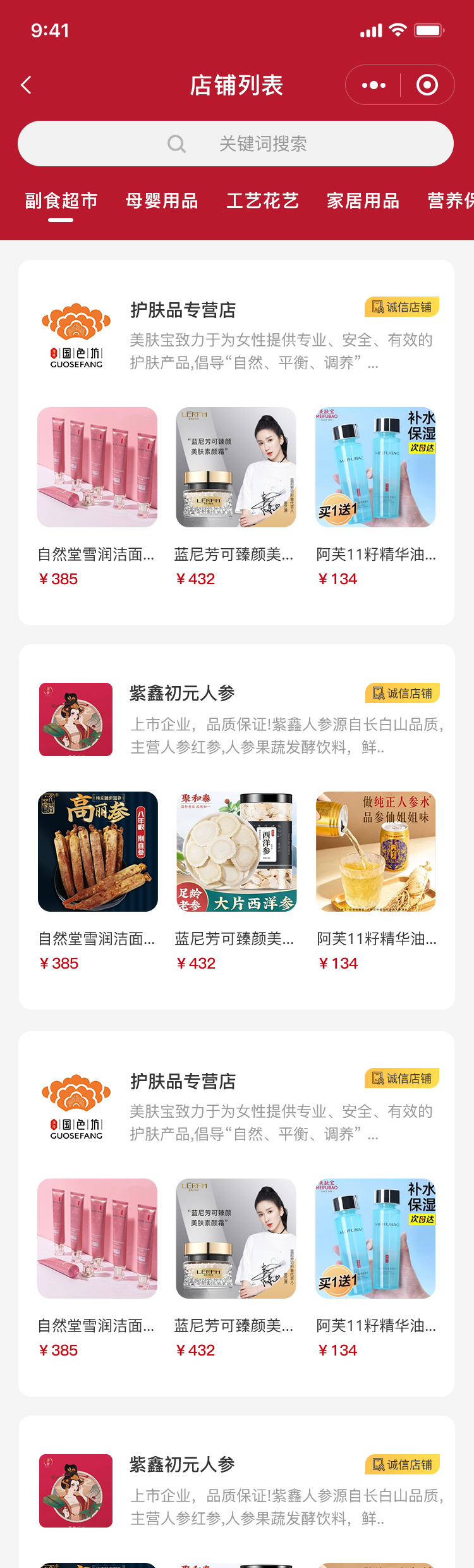
Task: Switch to the 母婴用品 tab
Action: tap(162, 201)
